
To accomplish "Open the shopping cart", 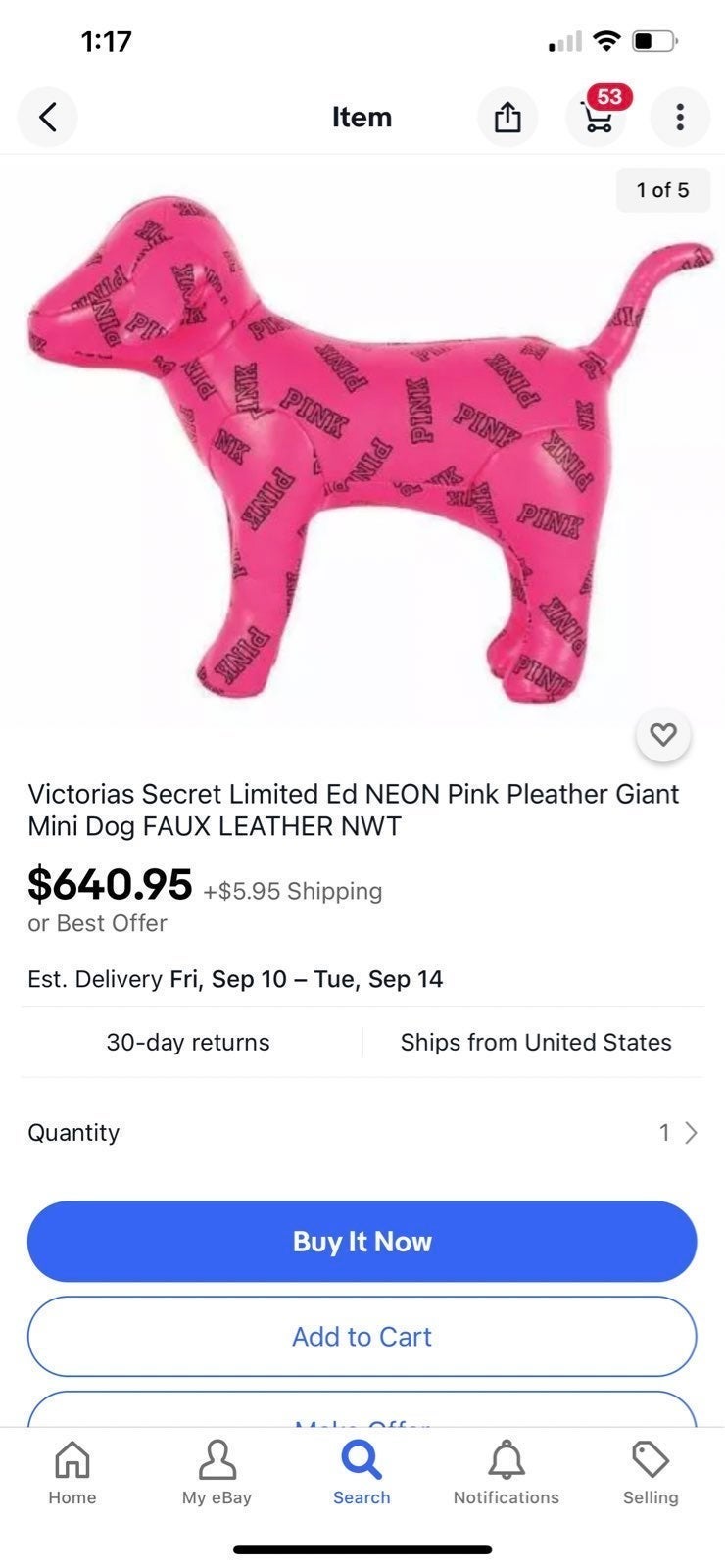I will tap(598, 117).
